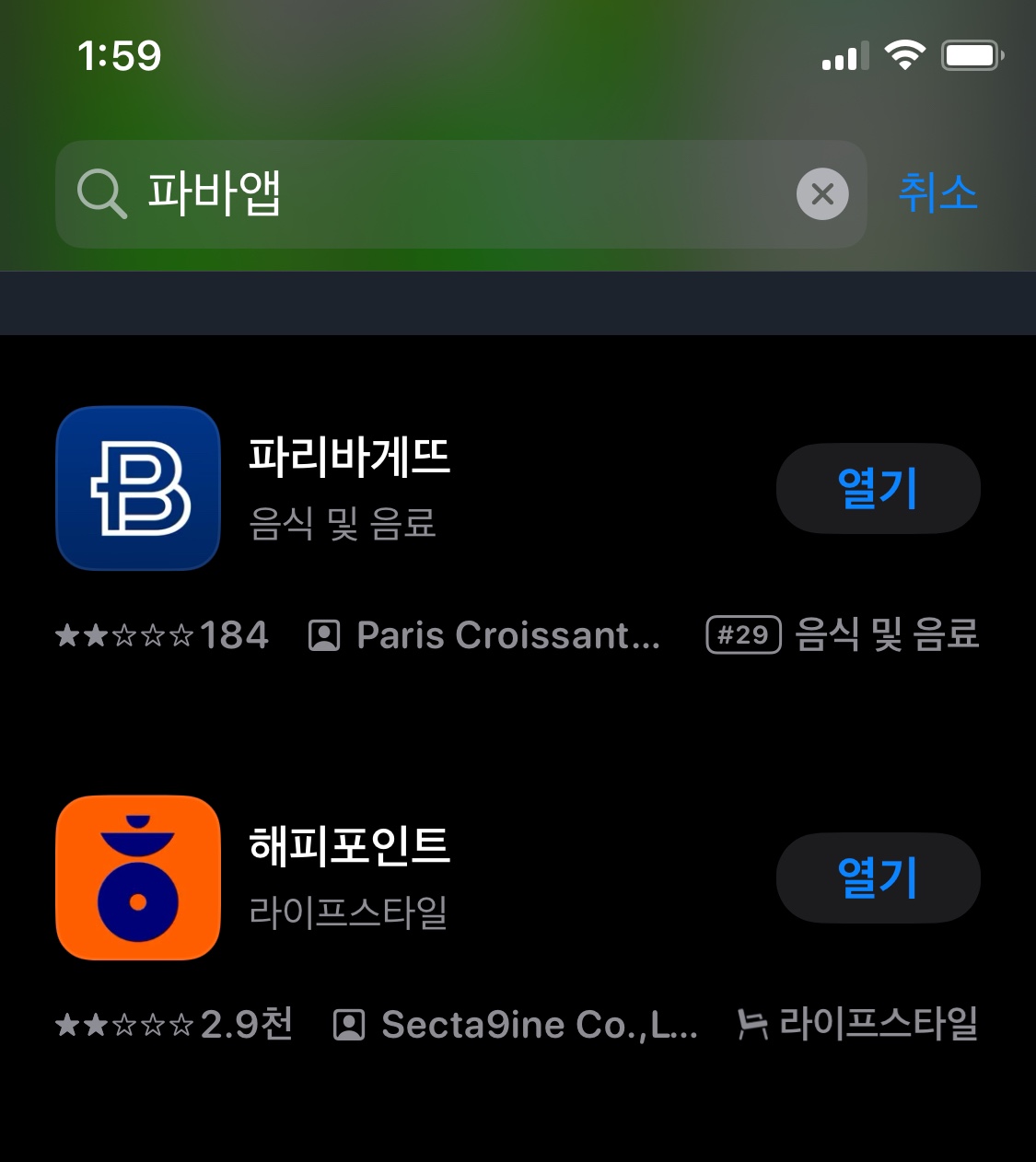Image resolution: width=1036 pixels, height=1162 pixels.
Task: Open the 파리바게뜨 app icon
Action: [138, 489]
